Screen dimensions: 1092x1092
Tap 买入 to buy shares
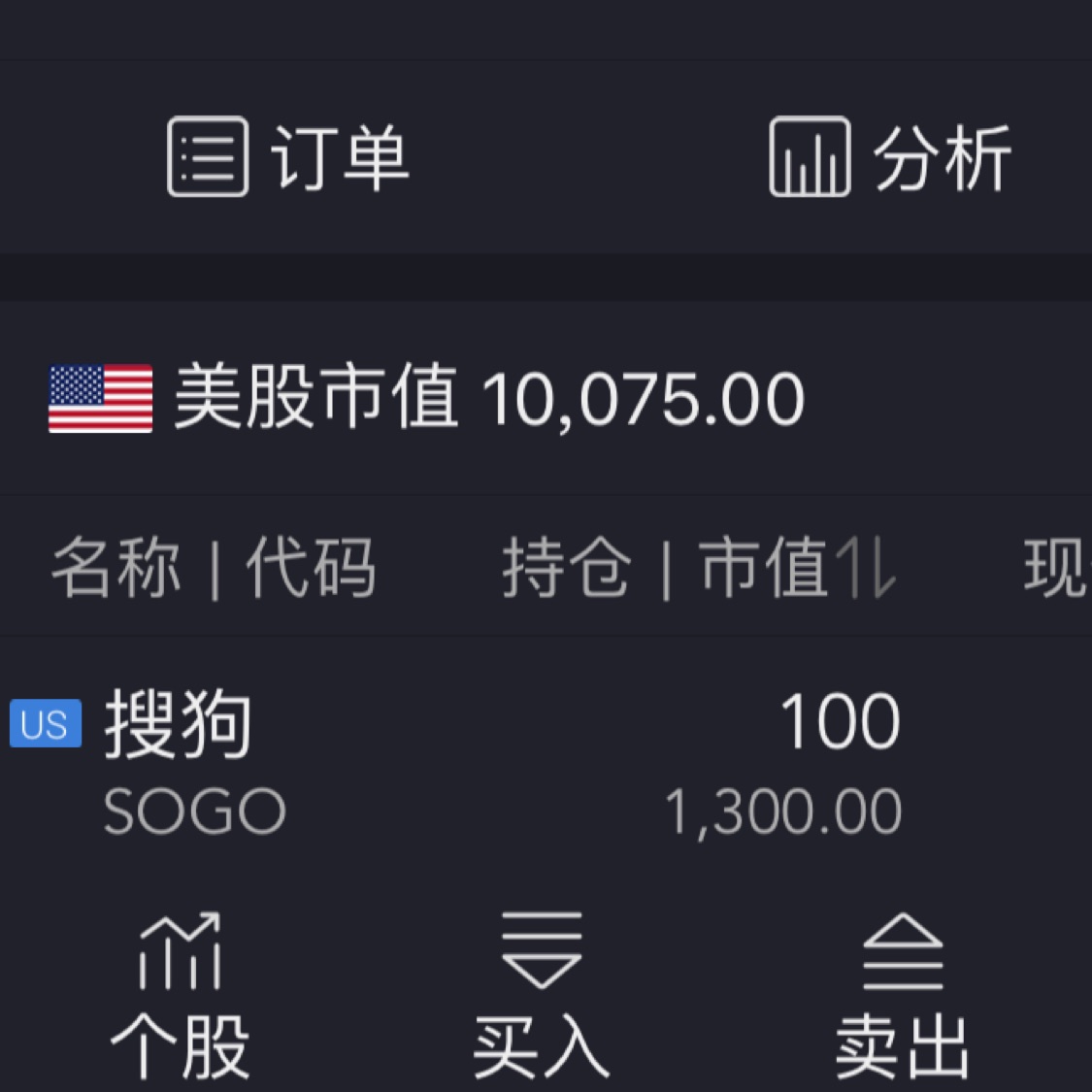541,998
